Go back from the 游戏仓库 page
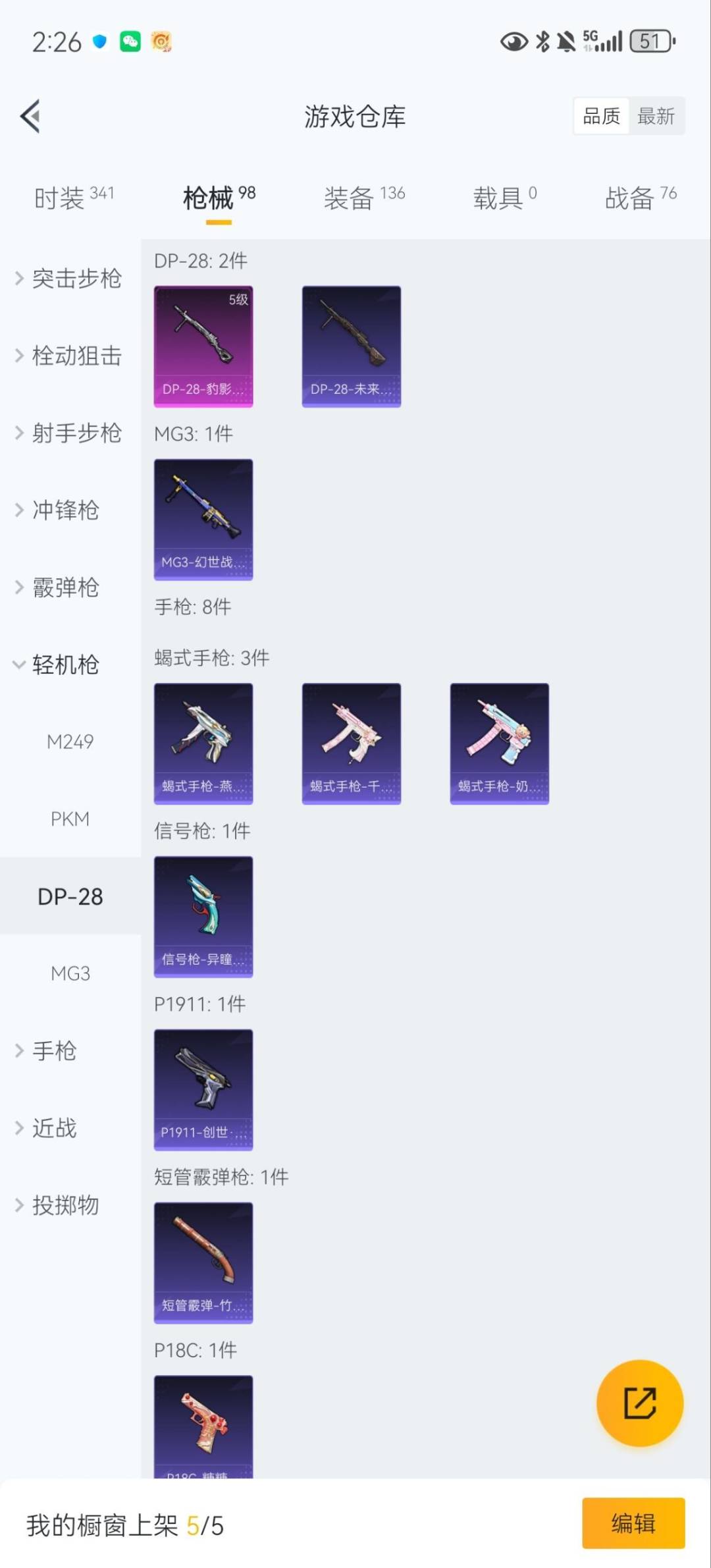The height and width of the screenshot is (1568, 711). pyautogui.click(x=30, y=117)
